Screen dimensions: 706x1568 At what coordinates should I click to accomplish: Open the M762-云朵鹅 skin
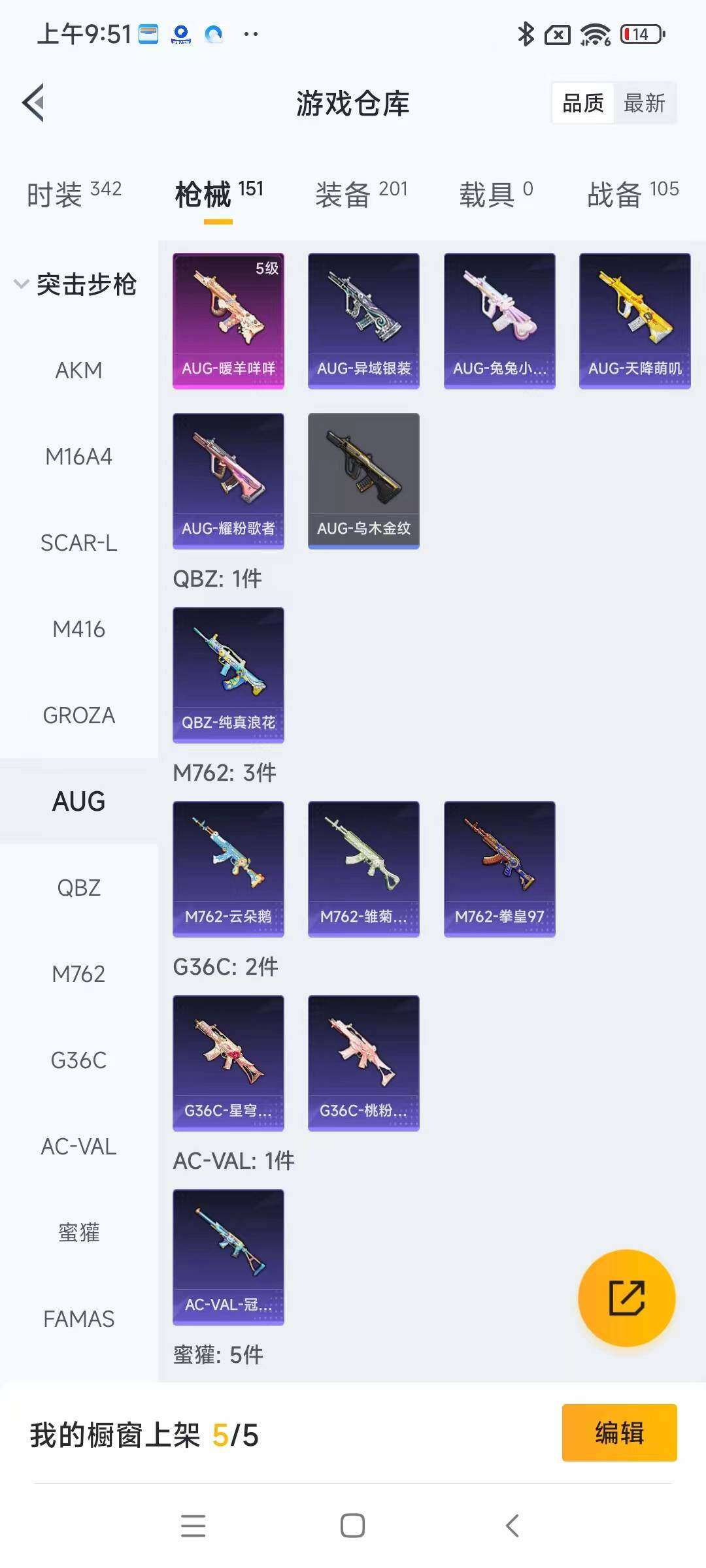pyautogui.click(x=228, y=869)
